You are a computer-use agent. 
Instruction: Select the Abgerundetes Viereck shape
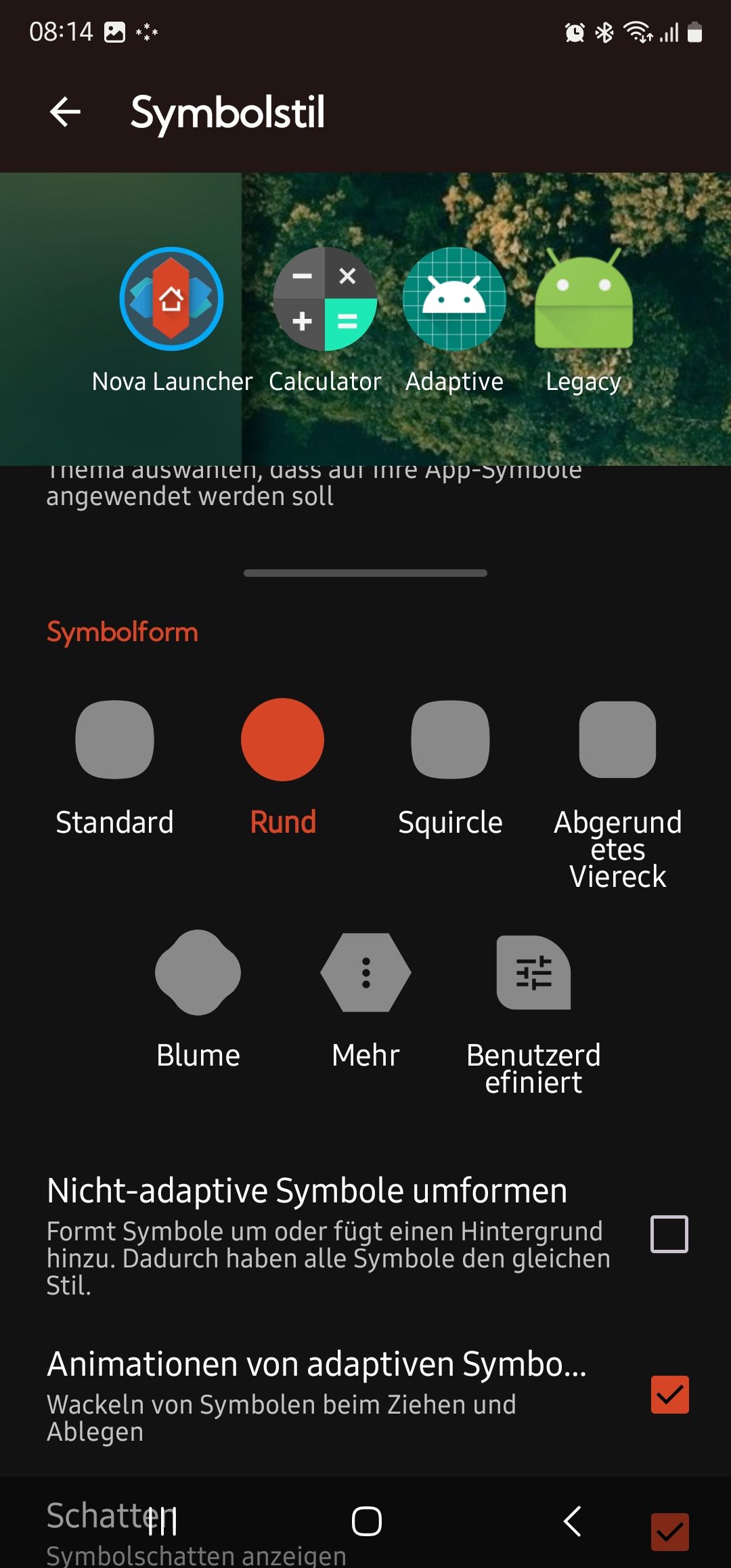click(x=617, y=740)
